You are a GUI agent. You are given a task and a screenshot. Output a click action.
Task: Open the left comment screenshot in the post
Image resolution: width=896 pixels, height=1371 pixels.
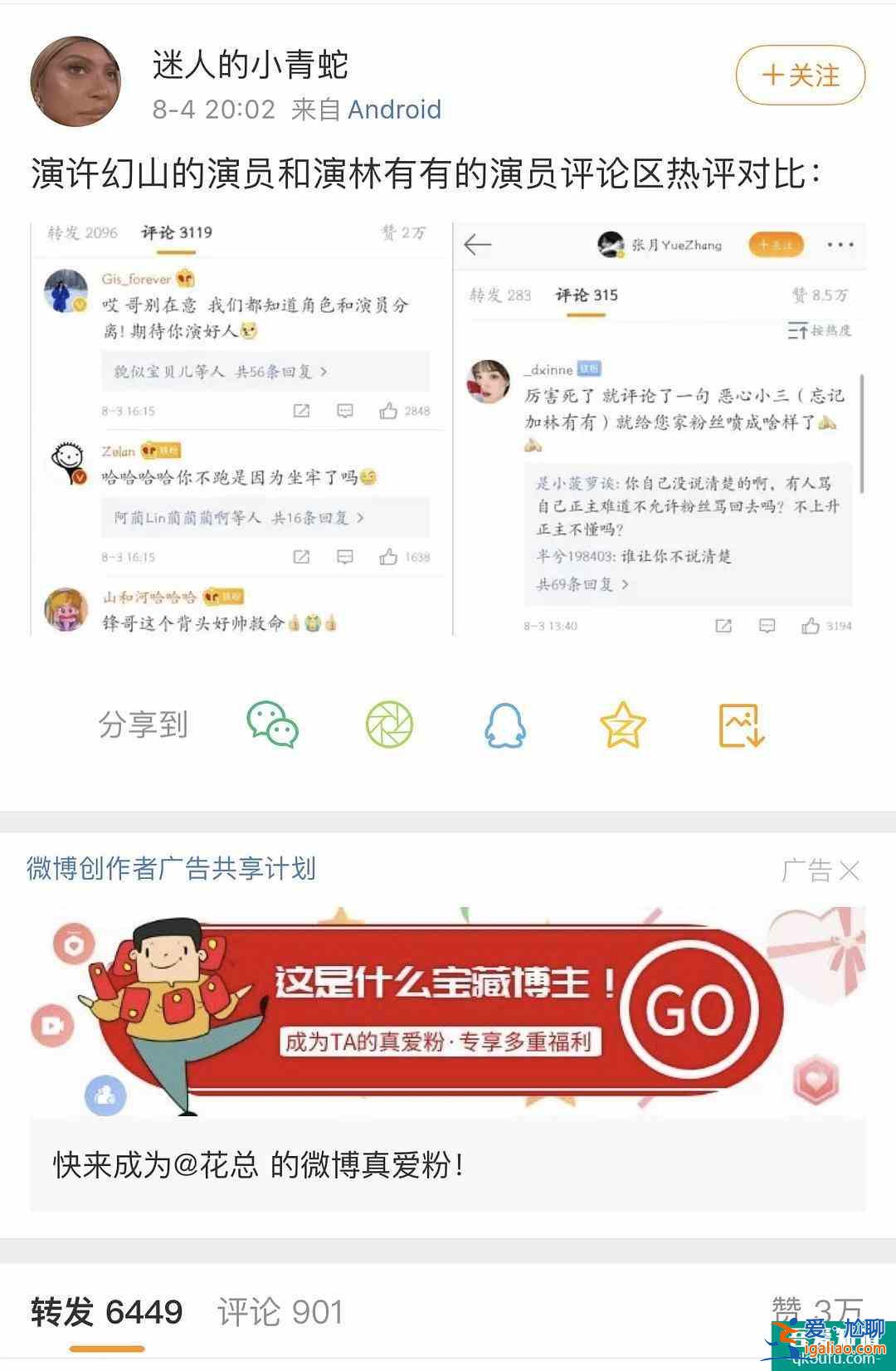(240, 429)
